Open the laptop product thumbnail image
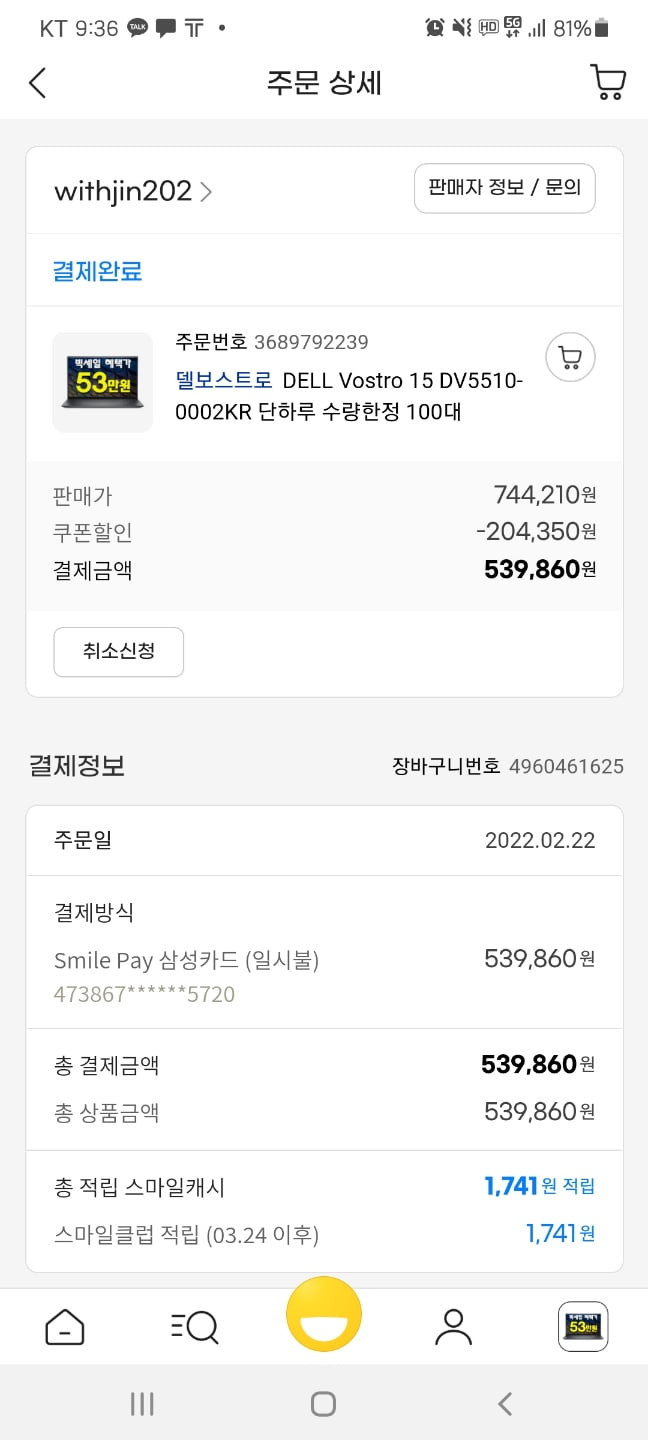The width and height of the screenshot is (648, 1440). click(102, 382)
